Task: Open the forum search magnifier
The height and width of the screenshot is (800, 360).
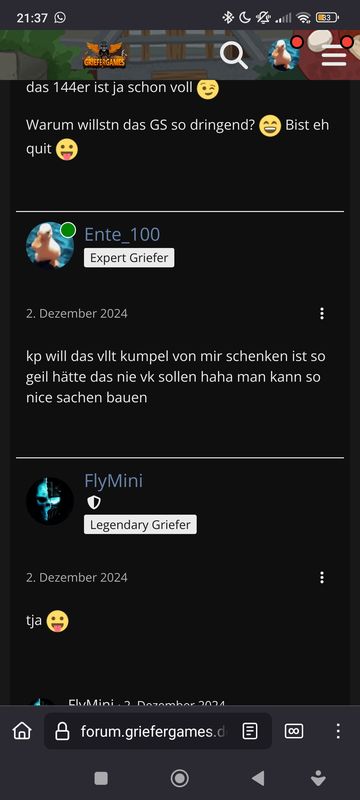Action: pyautogui.click(x=234, y=55)
